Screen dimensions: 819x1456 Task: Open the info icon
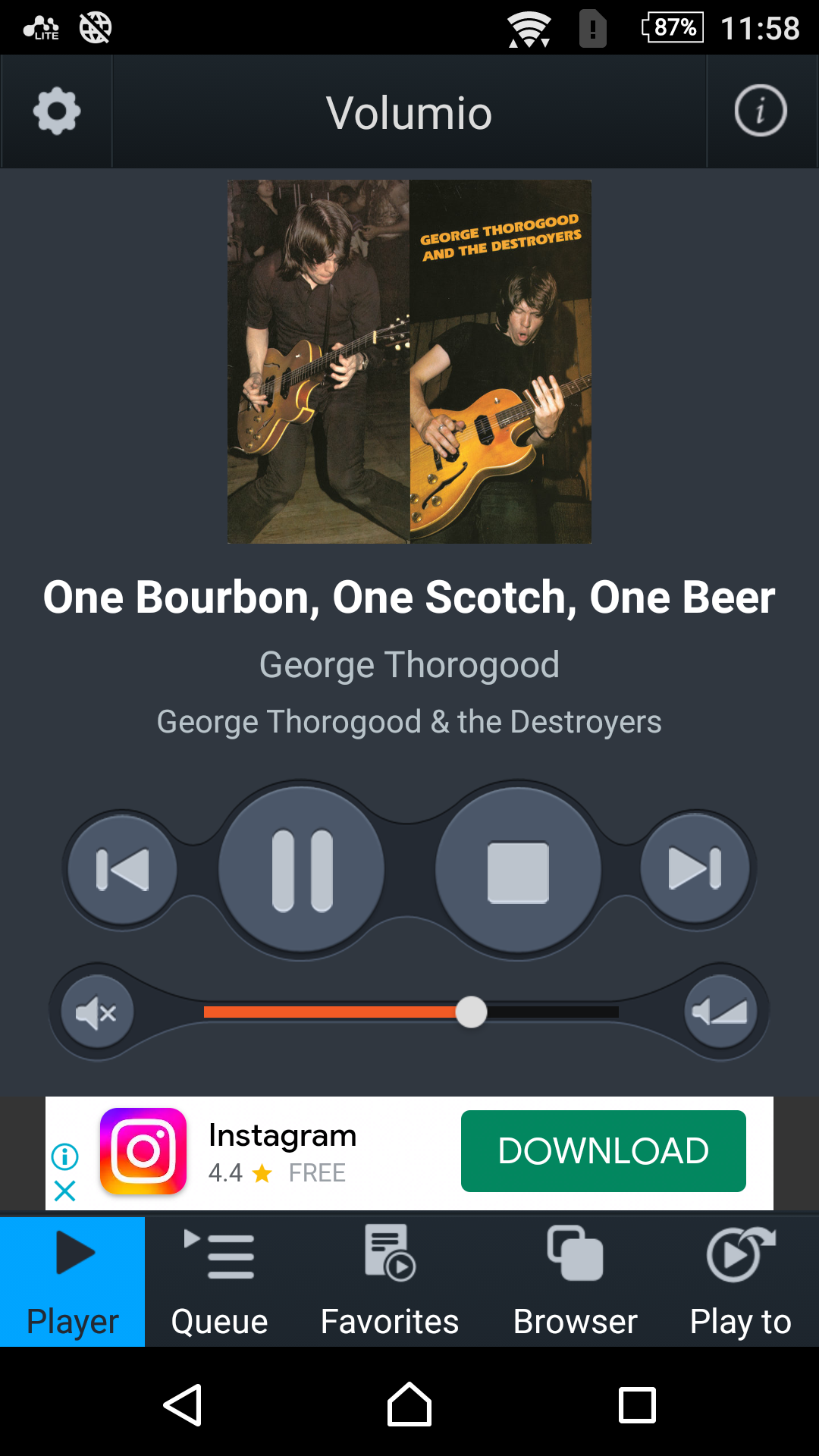(761, 111)
